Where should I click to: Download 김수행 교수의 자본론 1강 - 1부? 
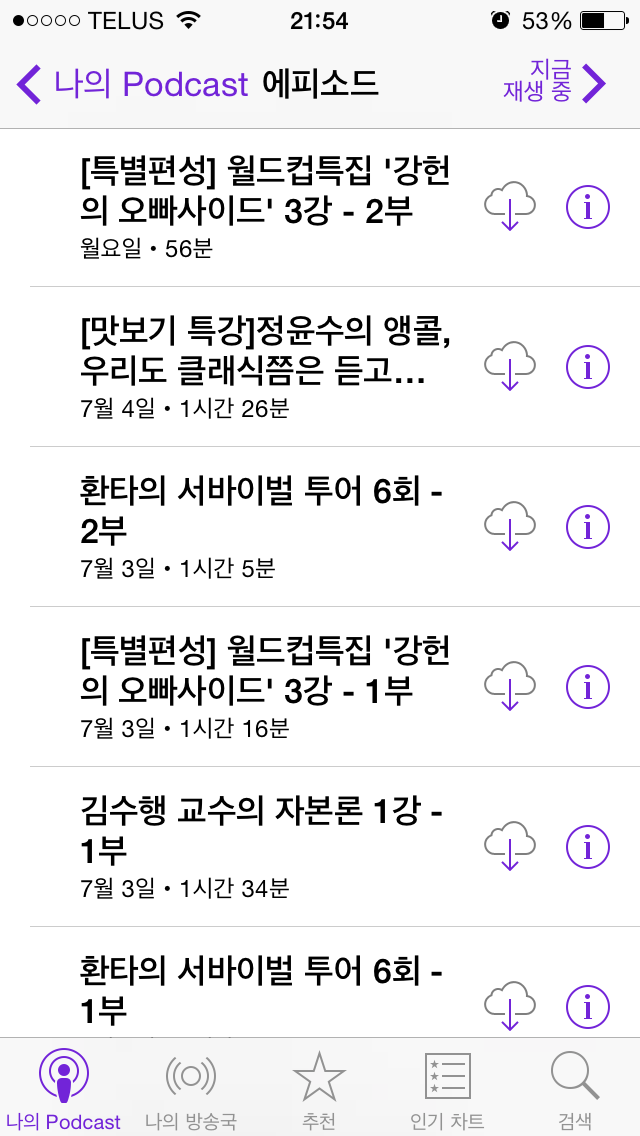[510, 847]
